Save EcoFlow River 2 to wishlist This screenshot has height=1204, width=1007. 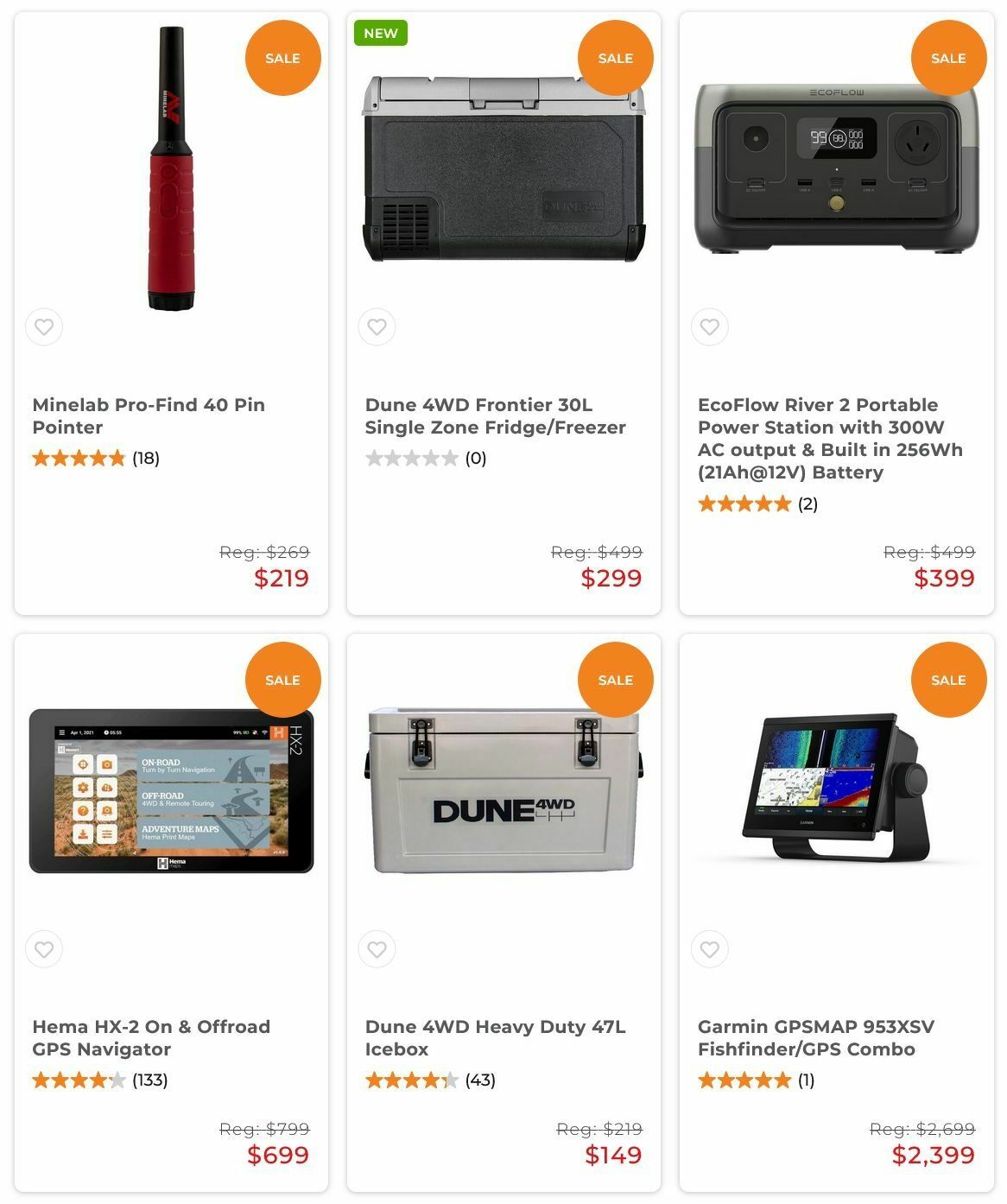point(709,327)
